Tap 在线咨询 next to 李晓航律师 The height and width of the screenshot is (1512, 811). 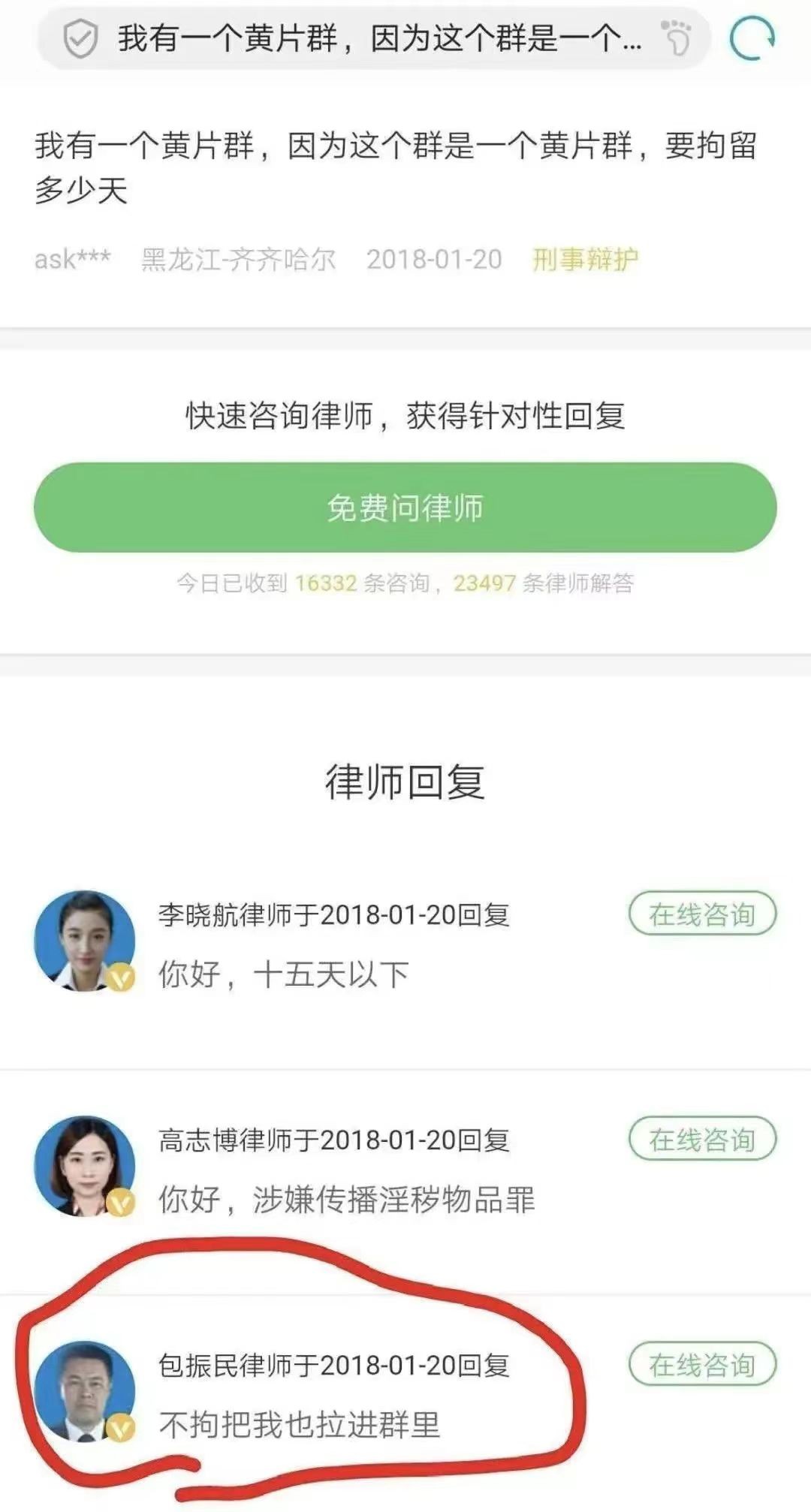[701, 914]
